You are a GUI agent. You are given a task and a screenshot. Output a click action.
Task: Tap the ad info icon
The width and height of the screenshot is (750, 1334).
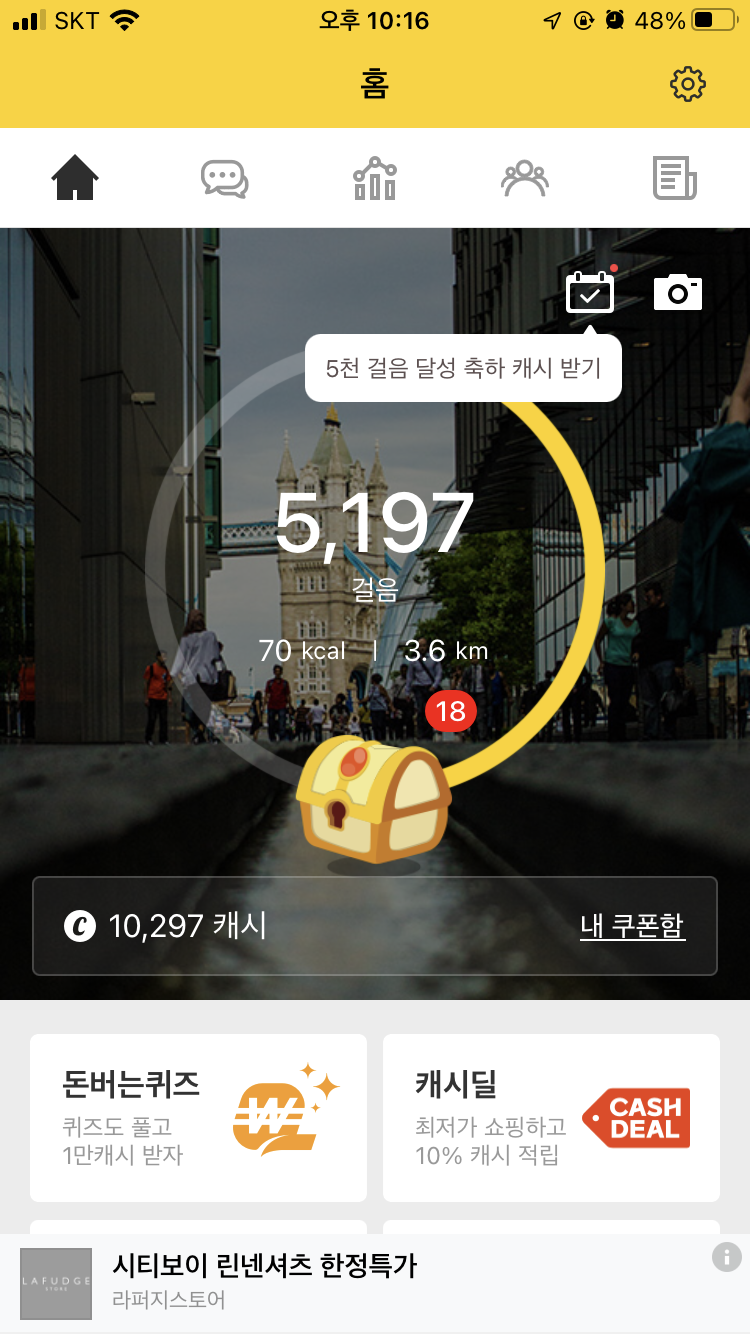[727, 1257]
